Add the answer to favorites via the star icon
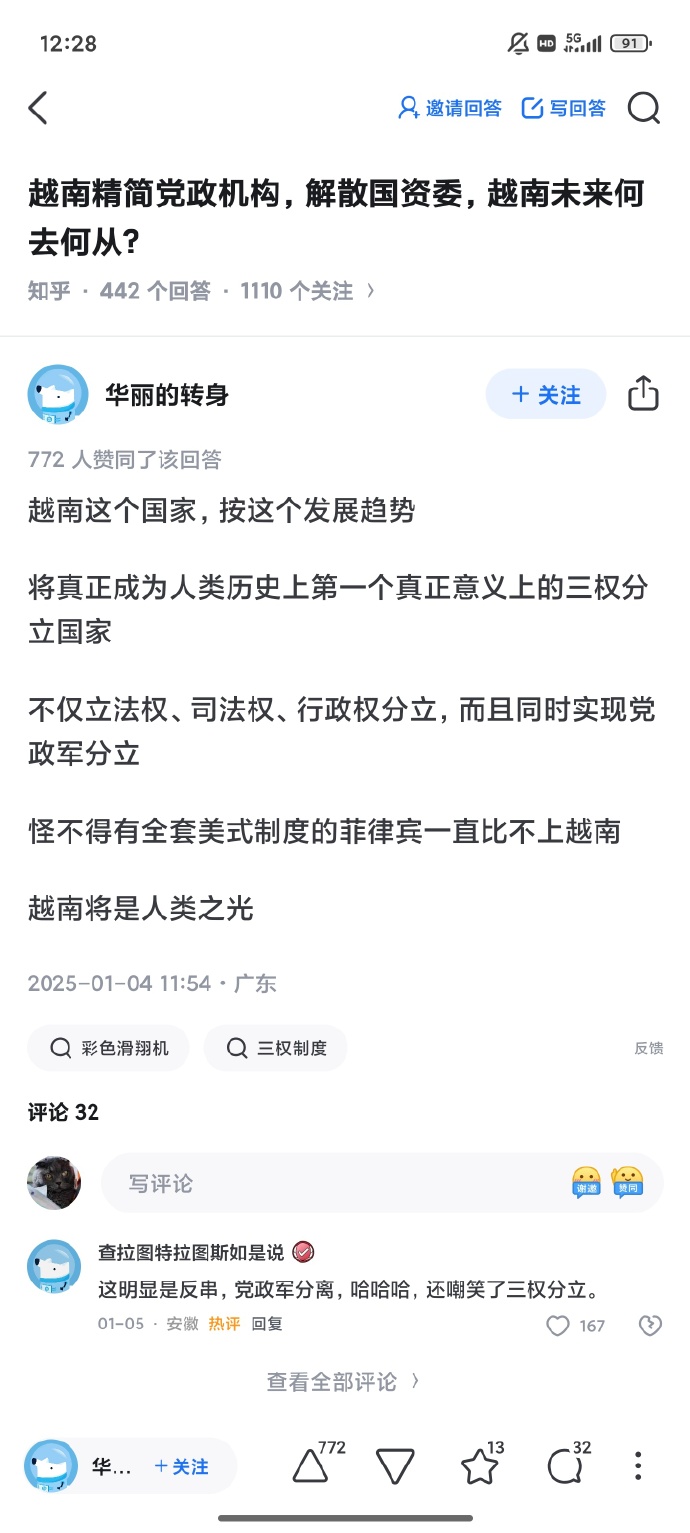Image resolution: width=690 pixels, height=1533 pixels. coord(480,1466)
